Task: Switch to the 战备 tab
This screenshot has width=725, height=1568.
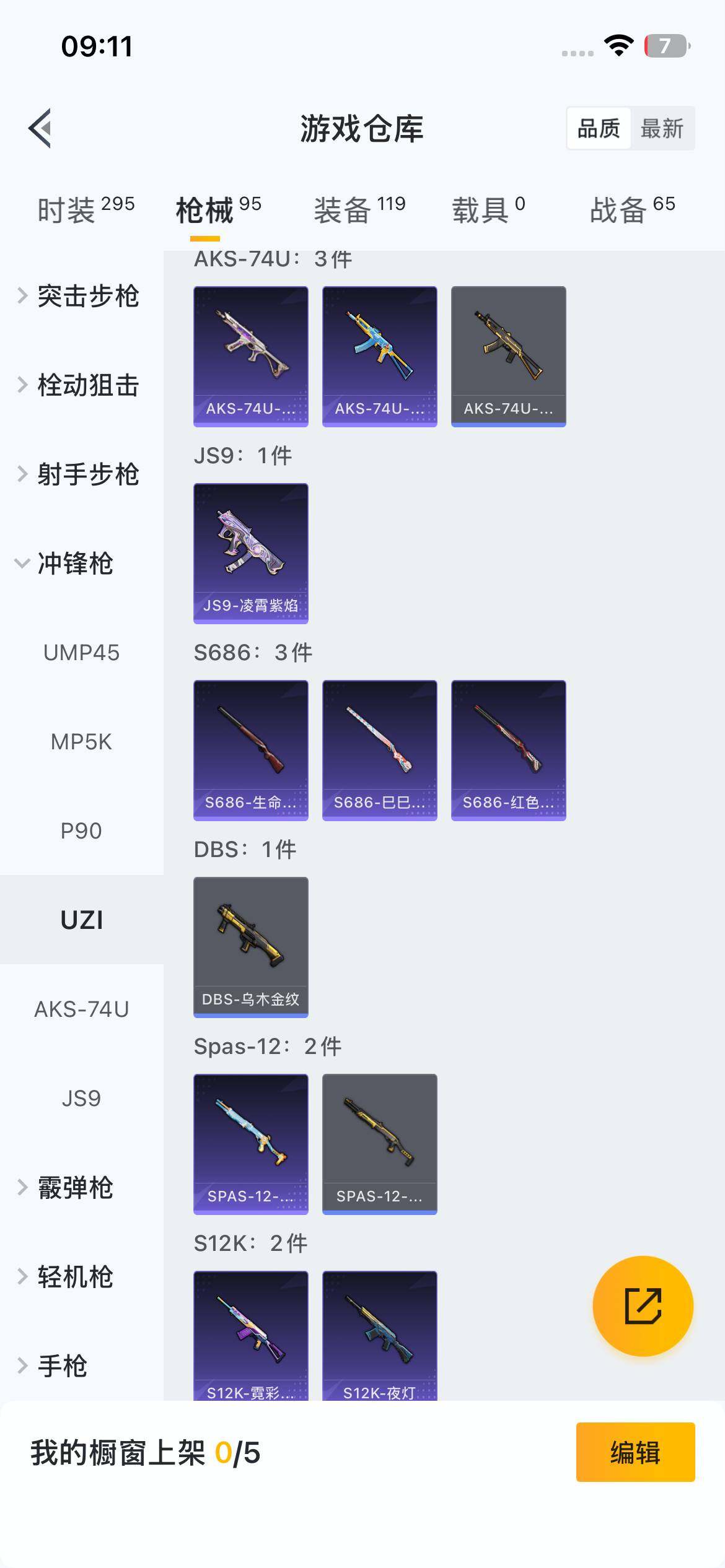Action: tap(632, 210)
